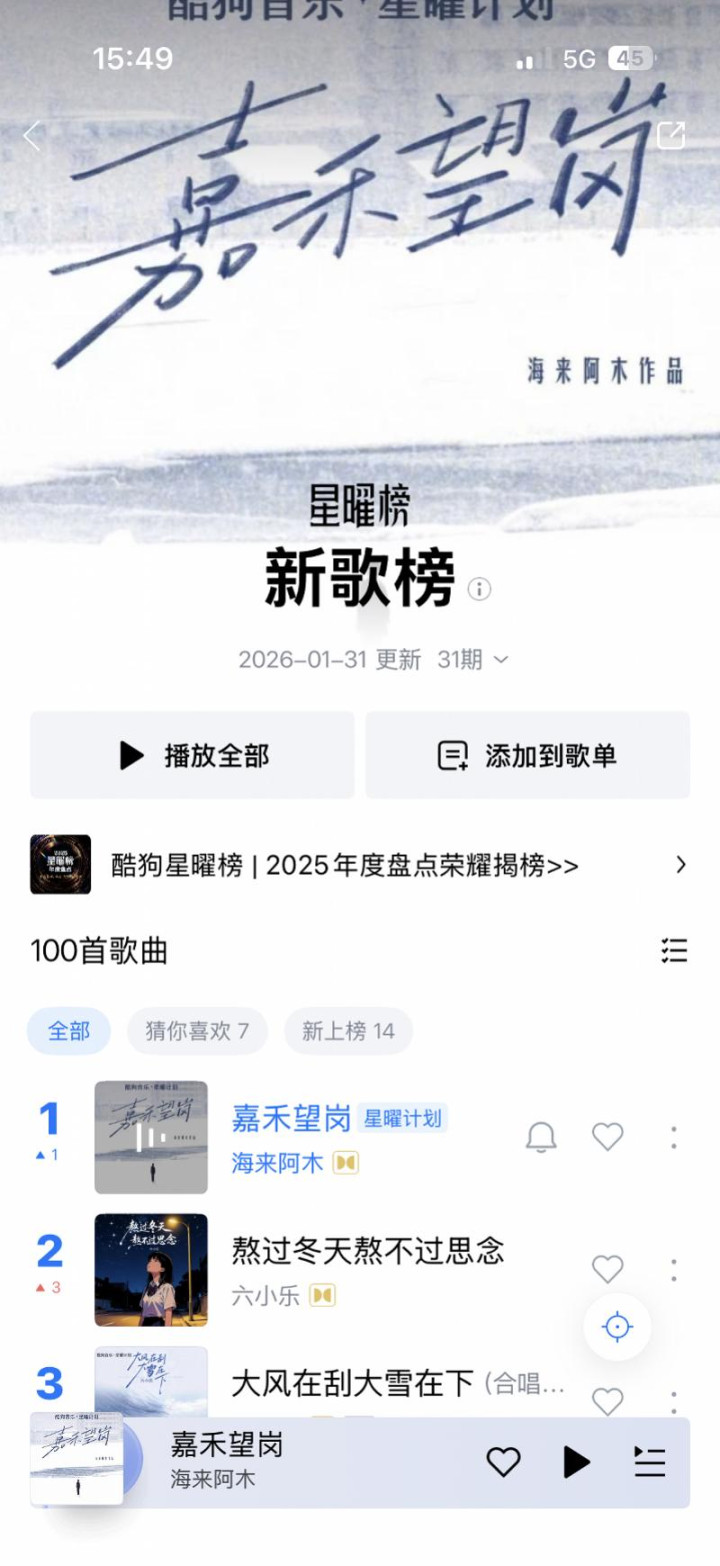Tap the bell icon for 嘉禾望岗
Image resolution: width=720 pixels, height=1566 pixels.
point(541,1137)
